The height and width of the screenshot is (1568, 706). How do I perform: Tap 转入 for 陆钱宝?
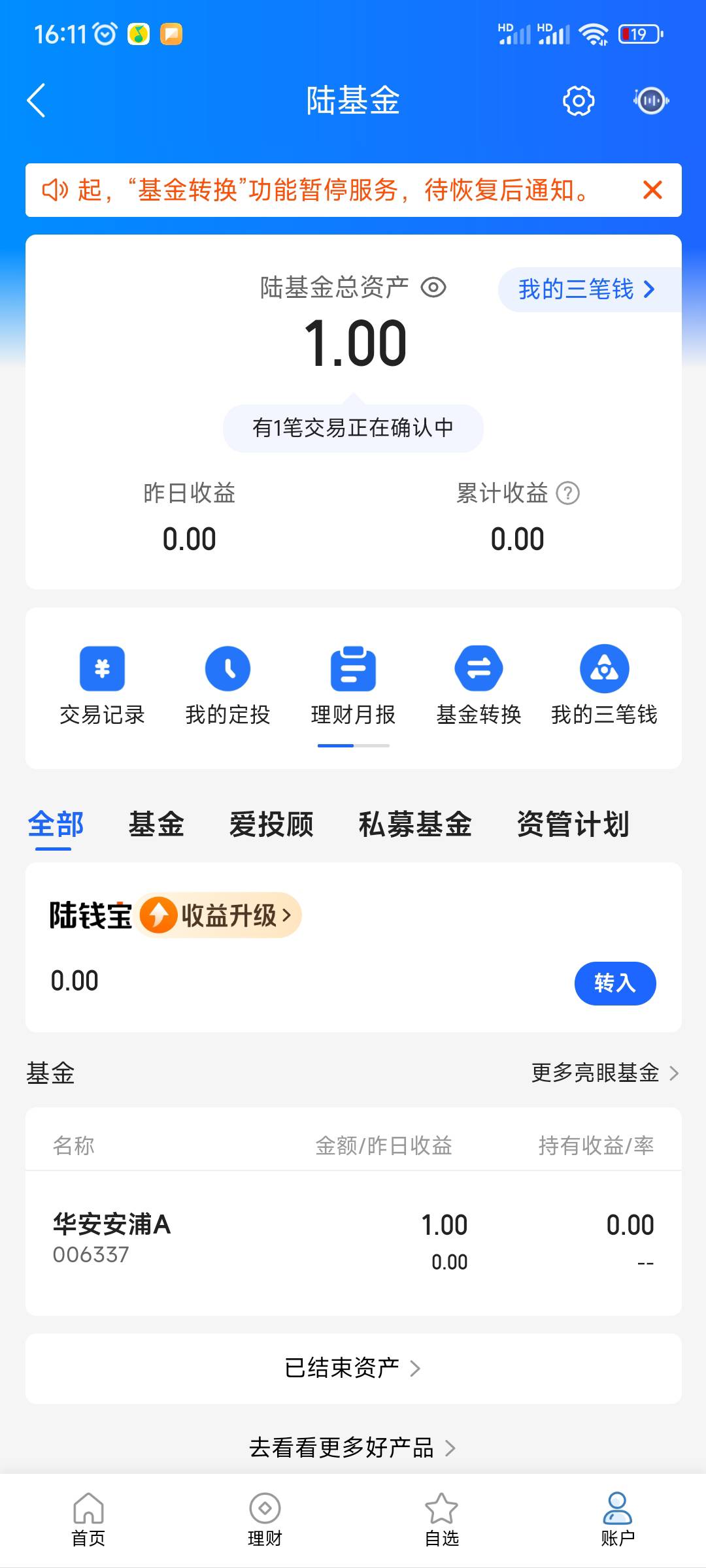tap(615, 983)
